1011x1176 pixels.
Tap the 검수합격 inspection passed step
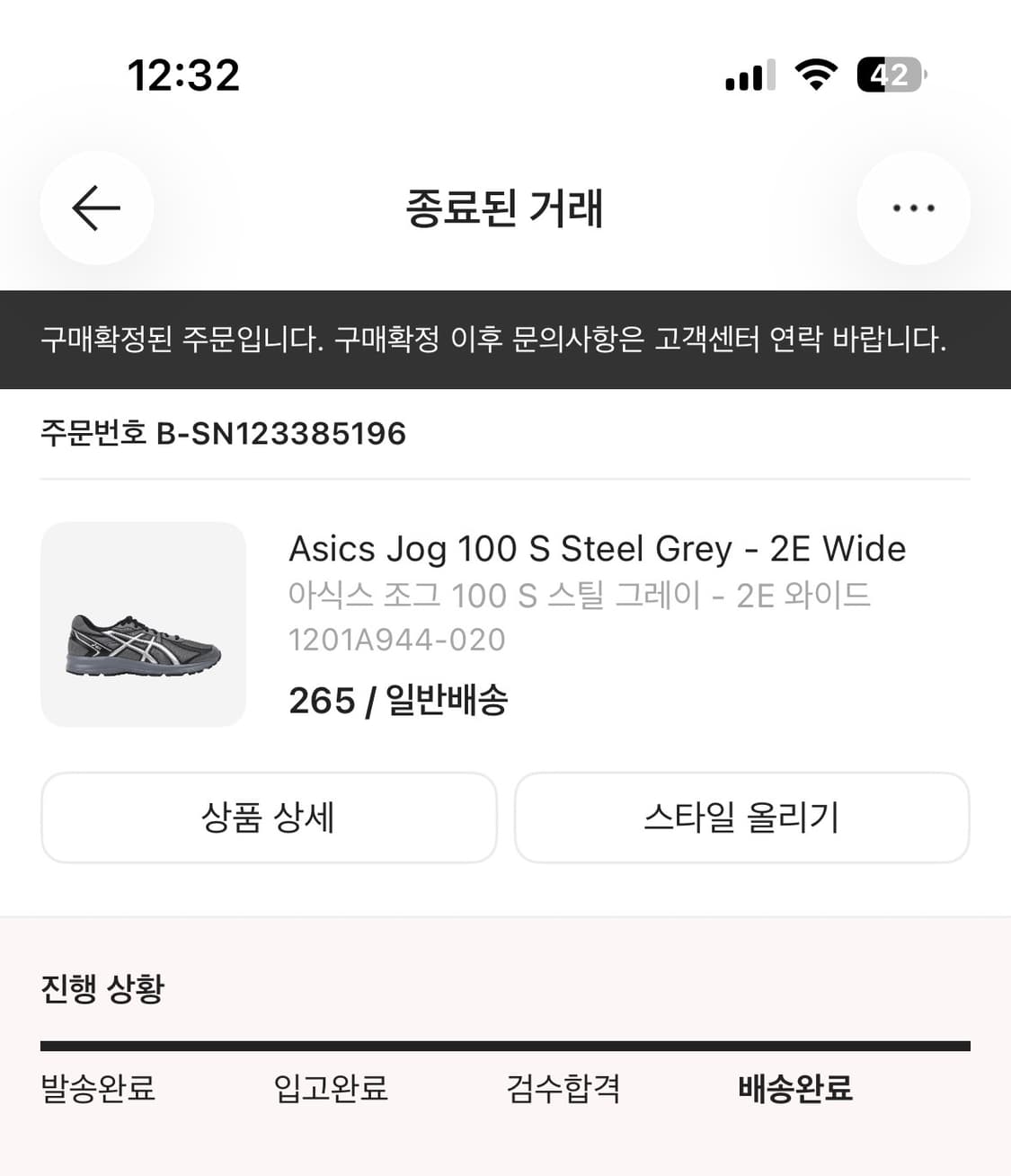(565, 1088)
